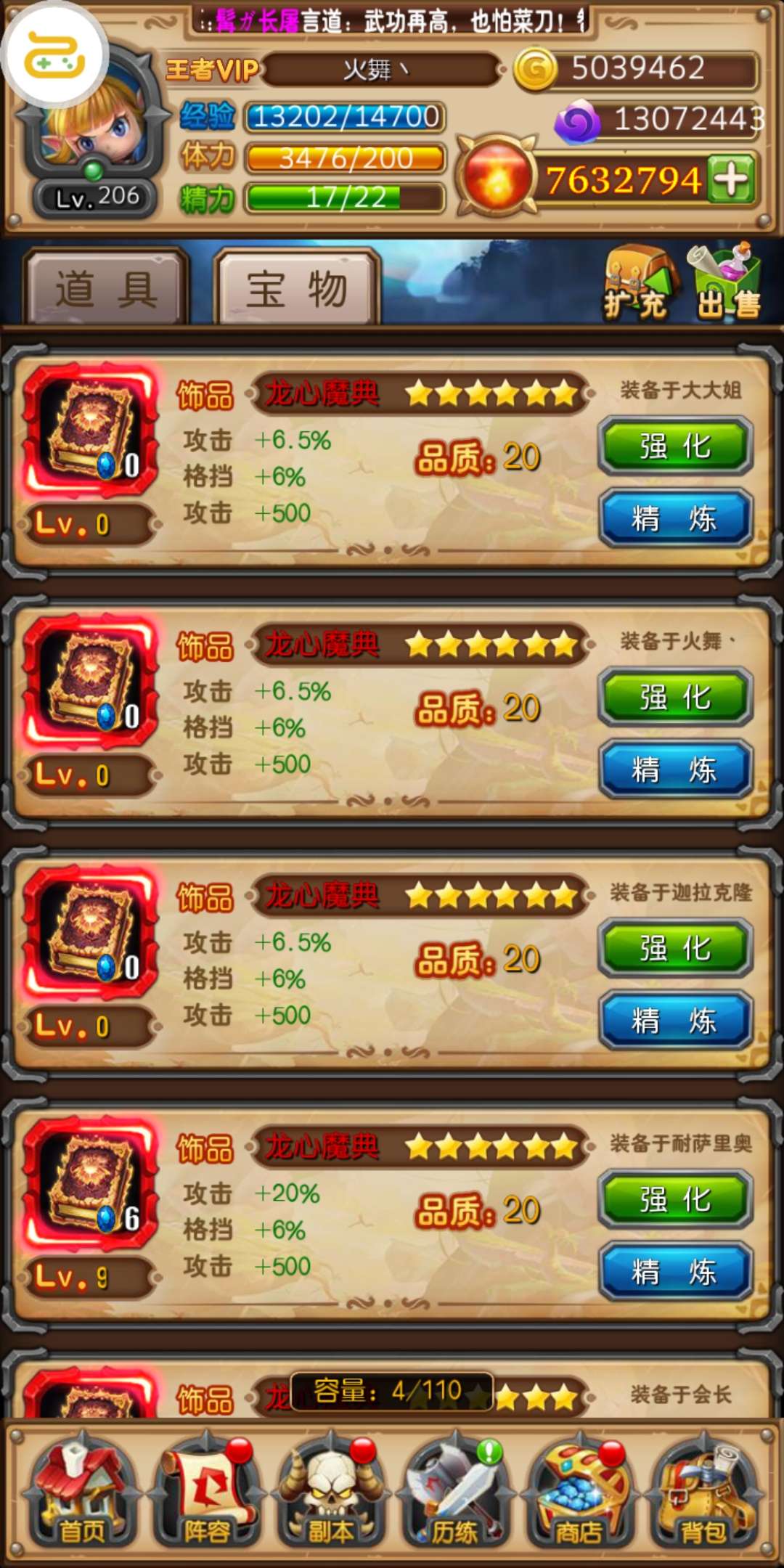Tap 精炼 for item equipped on 大大姐

[675, 518]
